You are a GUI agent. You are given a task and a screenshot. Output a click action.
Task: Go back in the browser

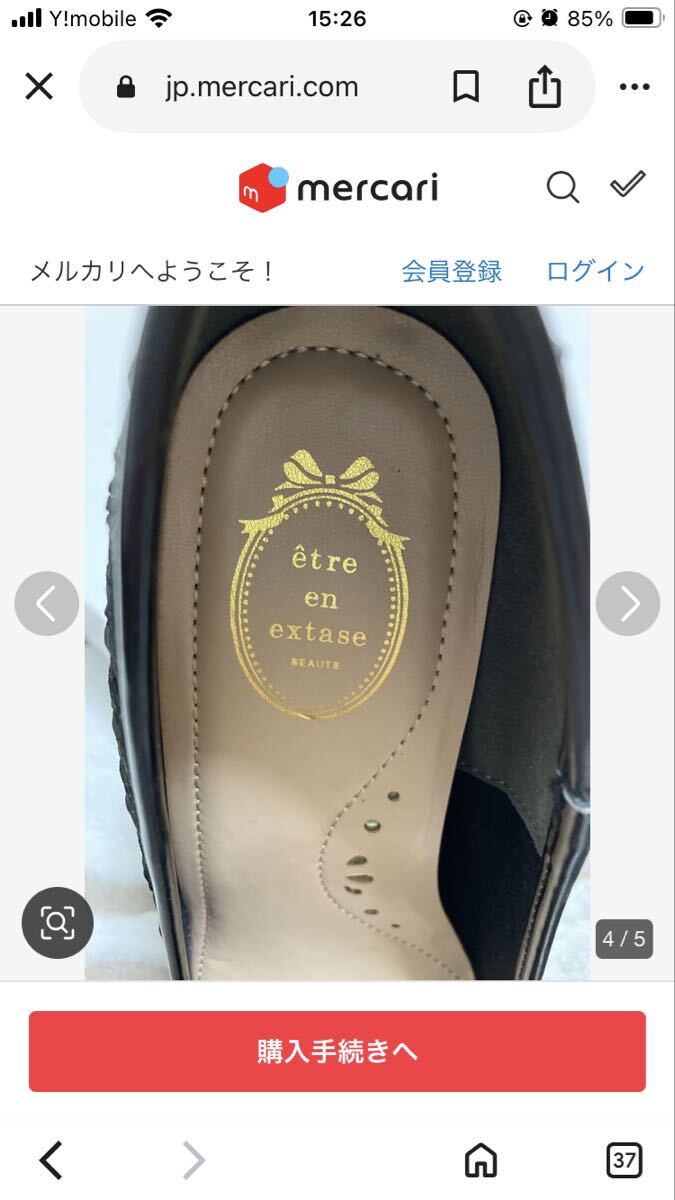tap(51, 1160)
